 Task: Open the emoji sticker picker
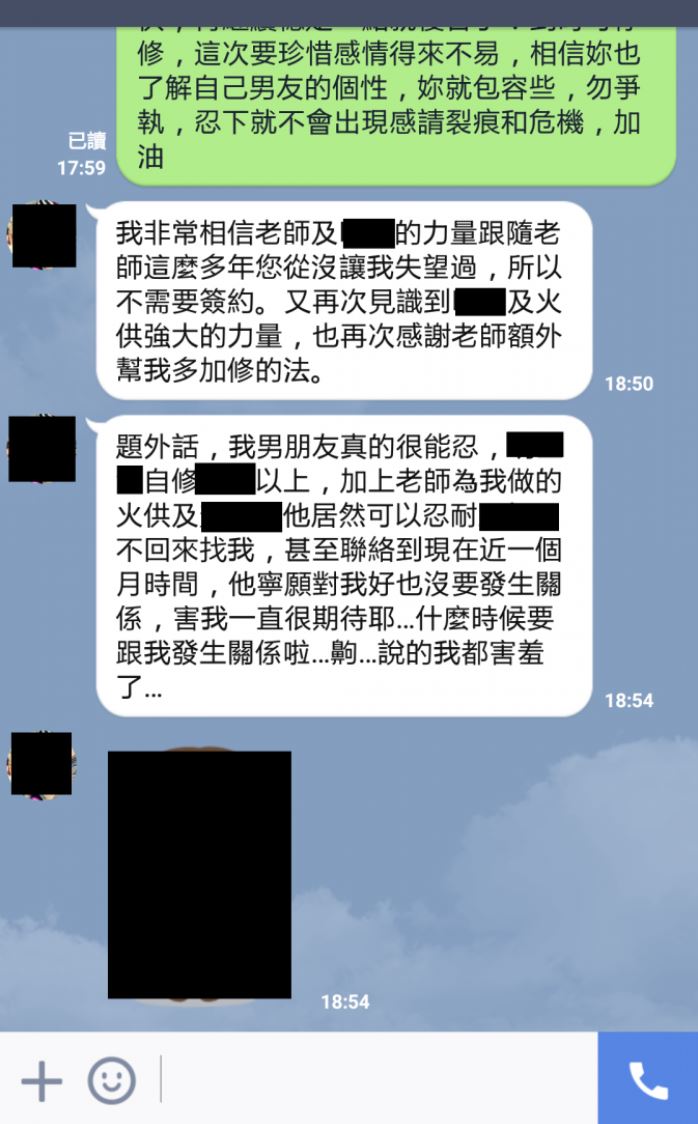pos(111,1080)
